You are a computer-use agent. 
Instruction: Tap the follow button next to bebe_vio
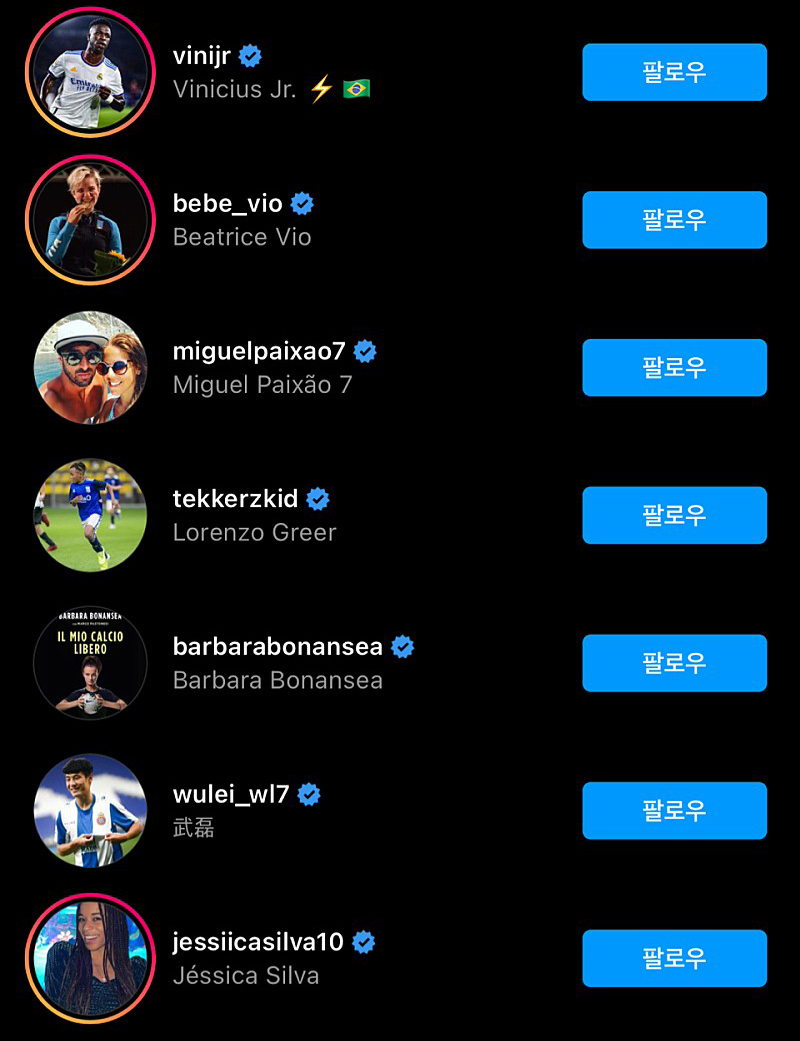point(674,220)
